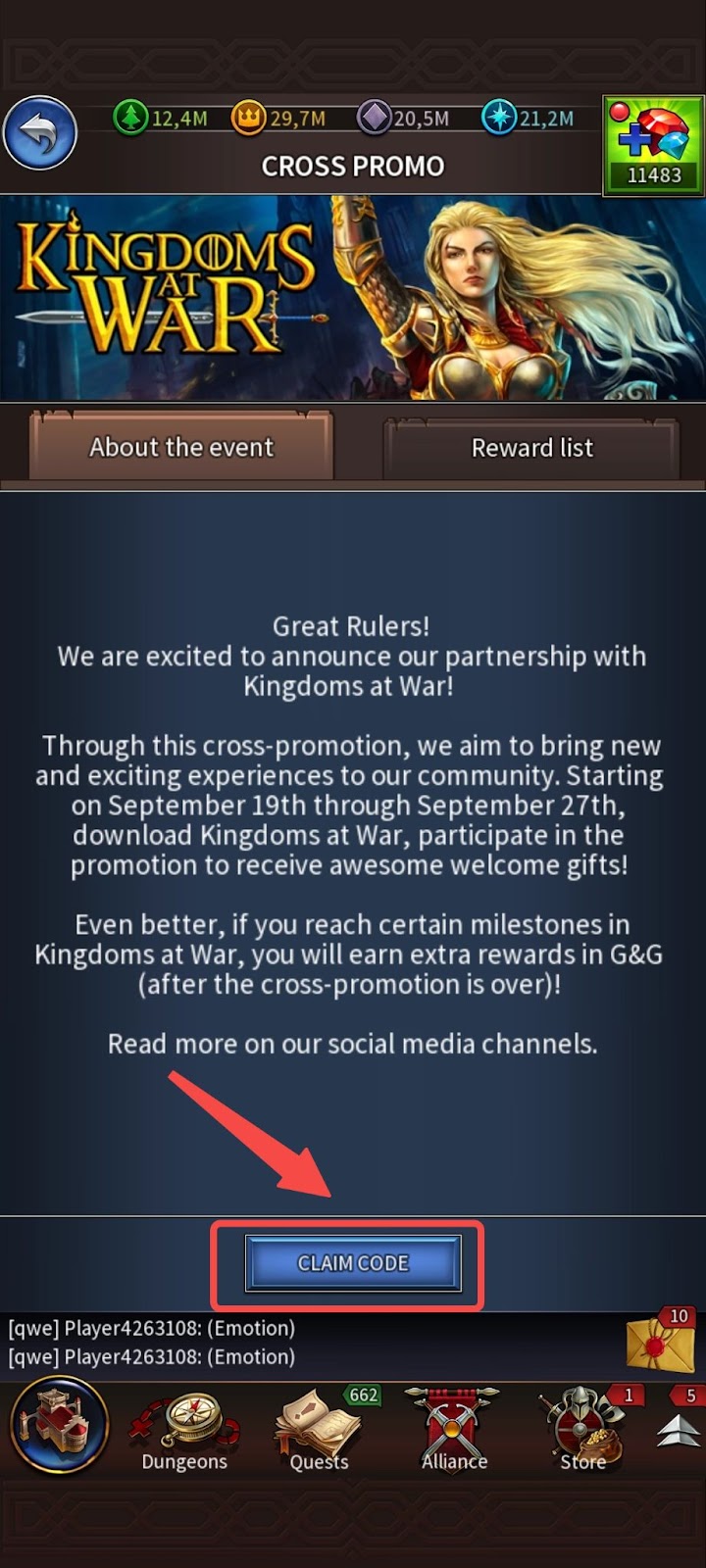Tap the Claim Code button
Image resolution: width=706 pixels, height=1568 pixels.
[x=352, y=1263]
